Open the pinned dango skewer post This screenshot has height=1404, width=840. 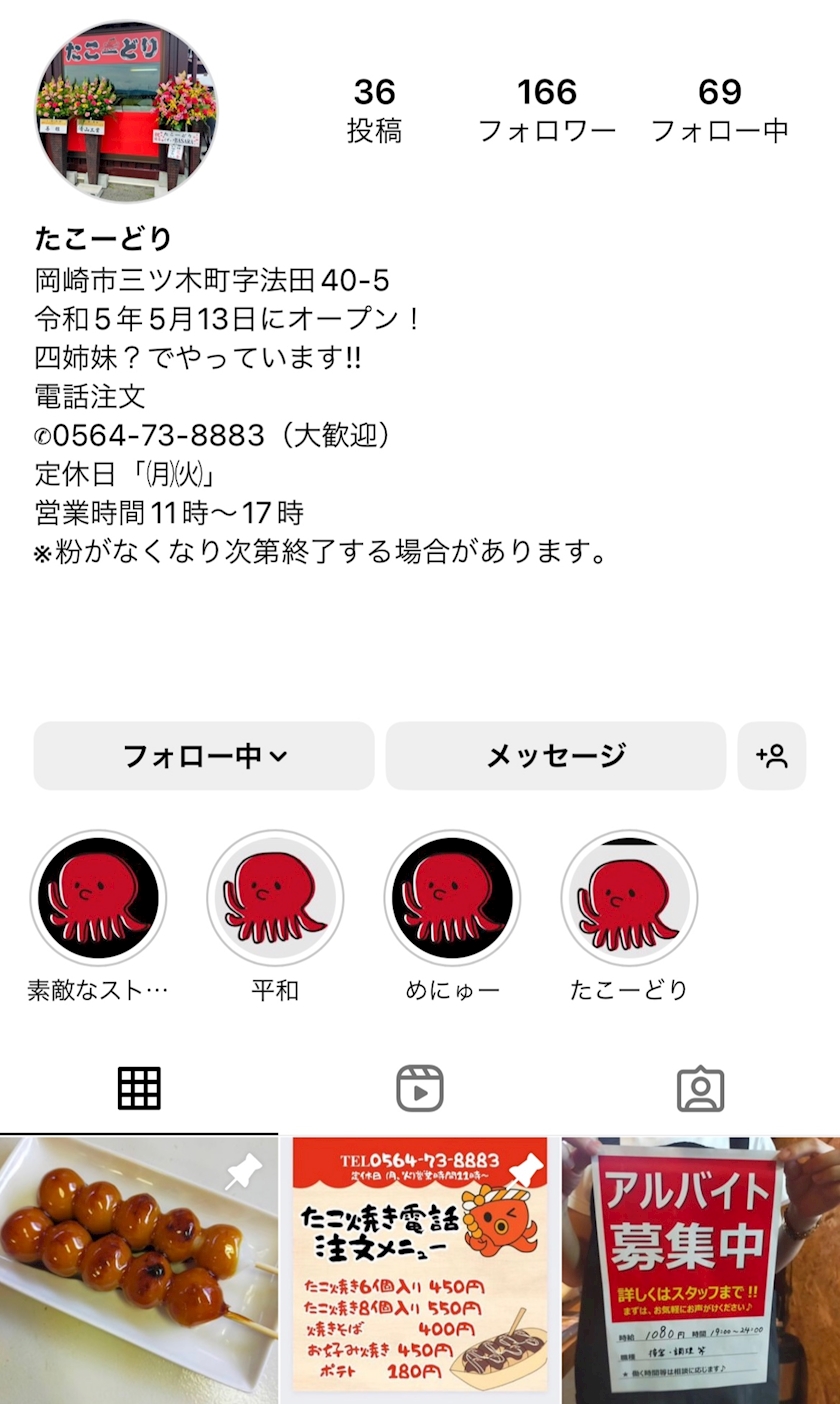coord(139,1270)
